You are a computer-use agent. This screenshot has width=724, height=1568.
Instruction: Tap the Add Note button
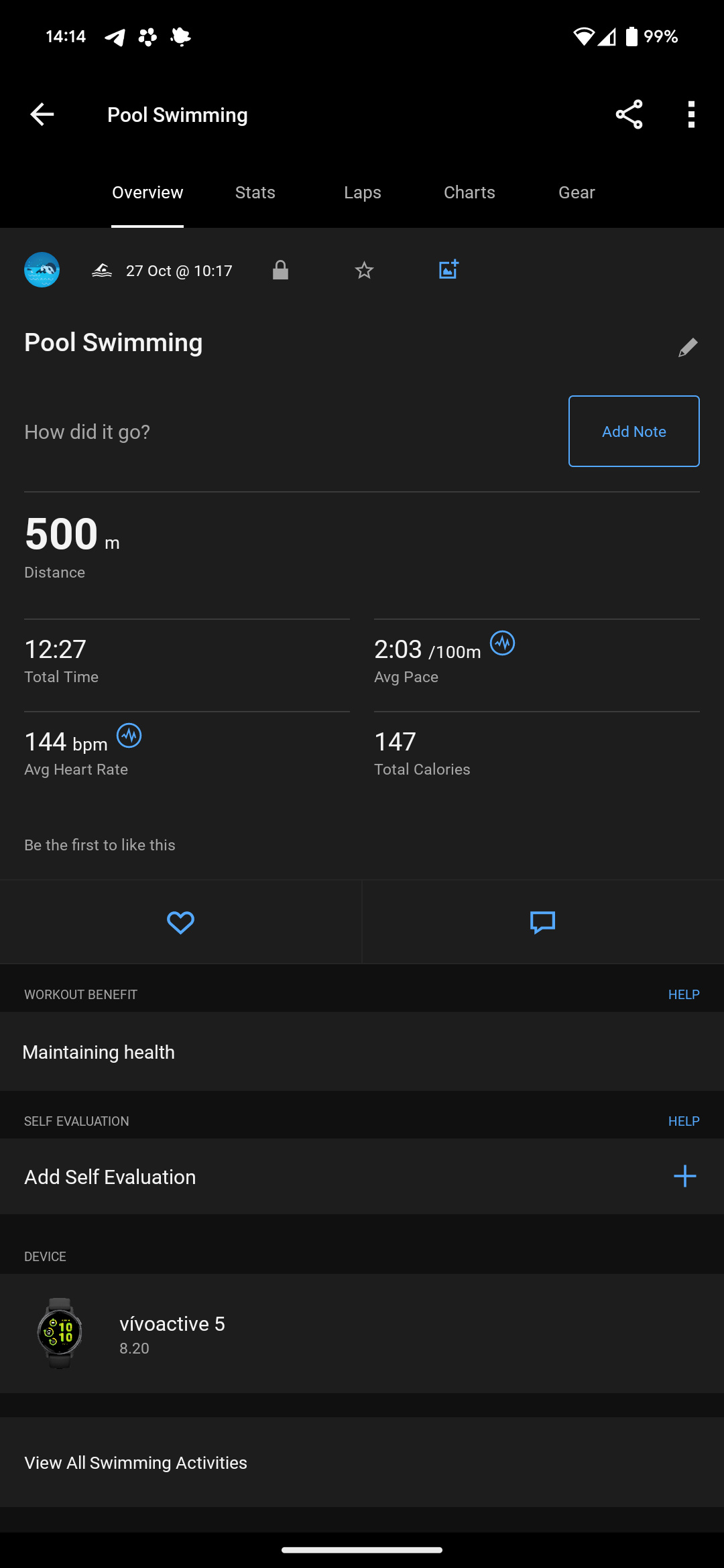point(634,431)
